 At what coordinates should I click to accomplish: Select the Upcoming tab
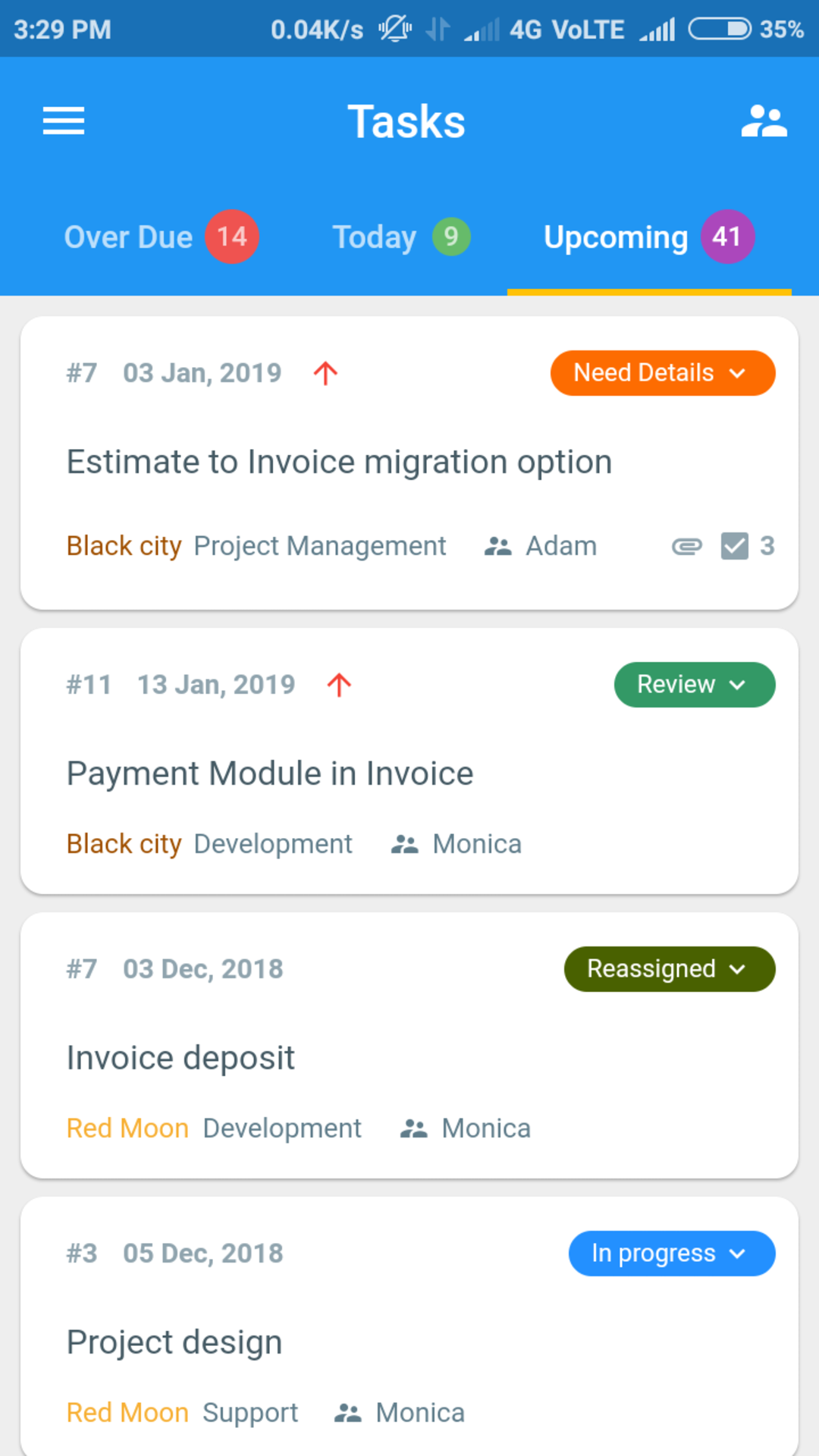pos(649,237)
